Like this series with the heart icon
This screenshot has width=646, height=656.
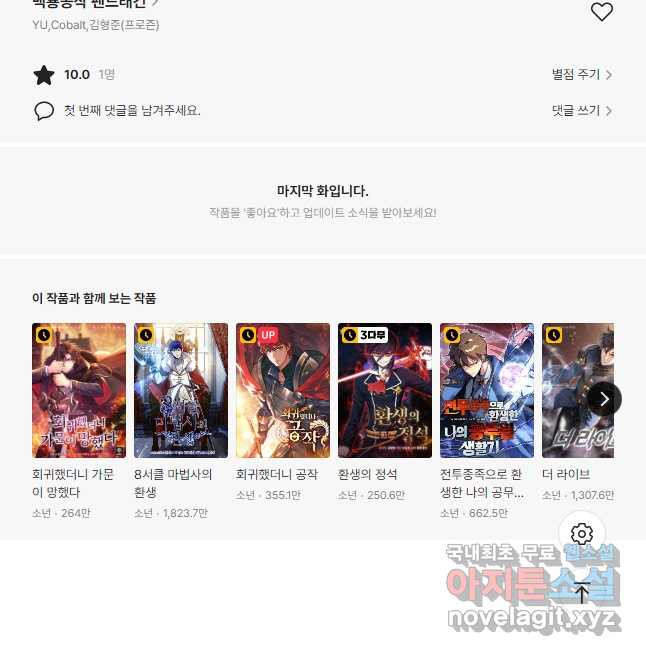(601, 12)
